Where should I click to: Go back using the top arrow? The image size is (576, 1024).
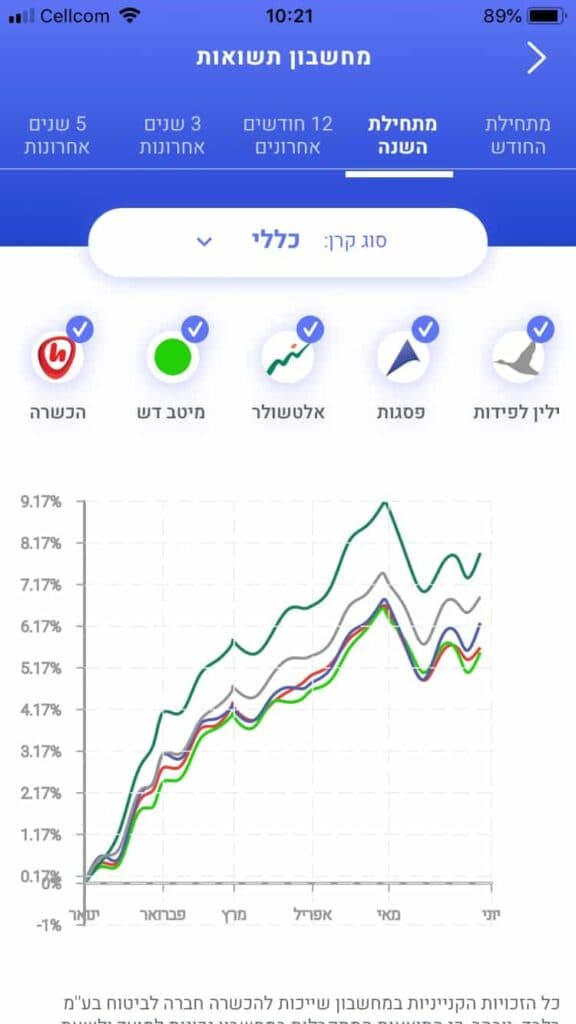pos(536,58)
